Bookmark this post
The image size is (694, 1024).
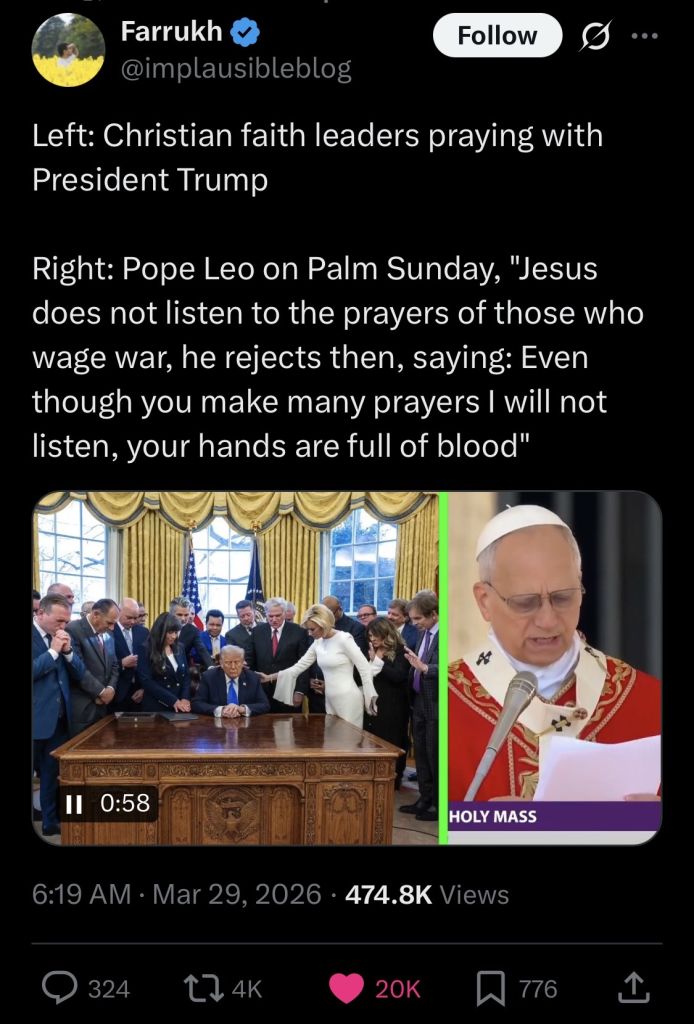[x=490, y=988]
